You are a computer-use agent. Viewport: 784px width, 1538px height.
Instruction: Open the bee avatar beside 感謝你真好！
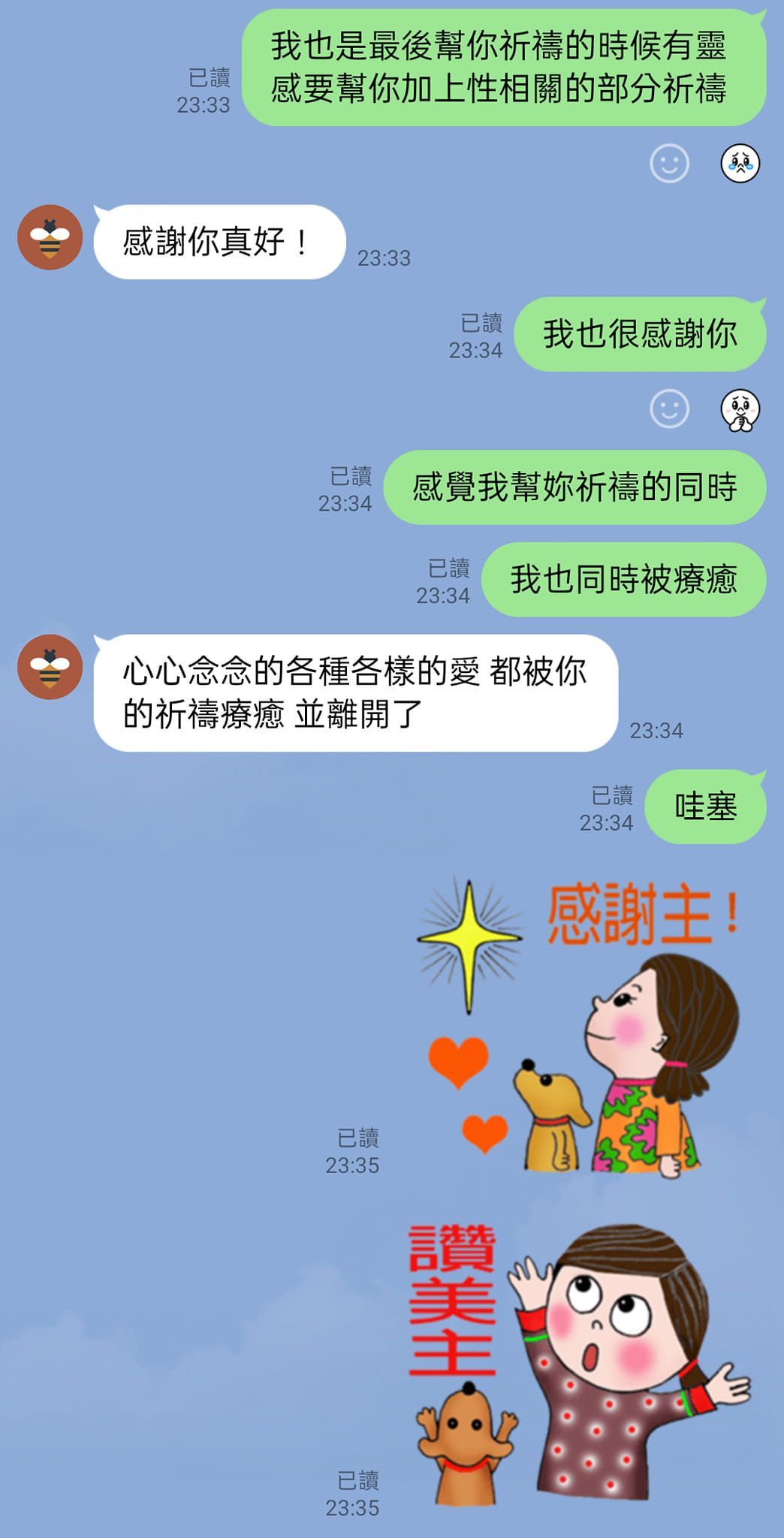pyautogui.click(x=50, y=237)
